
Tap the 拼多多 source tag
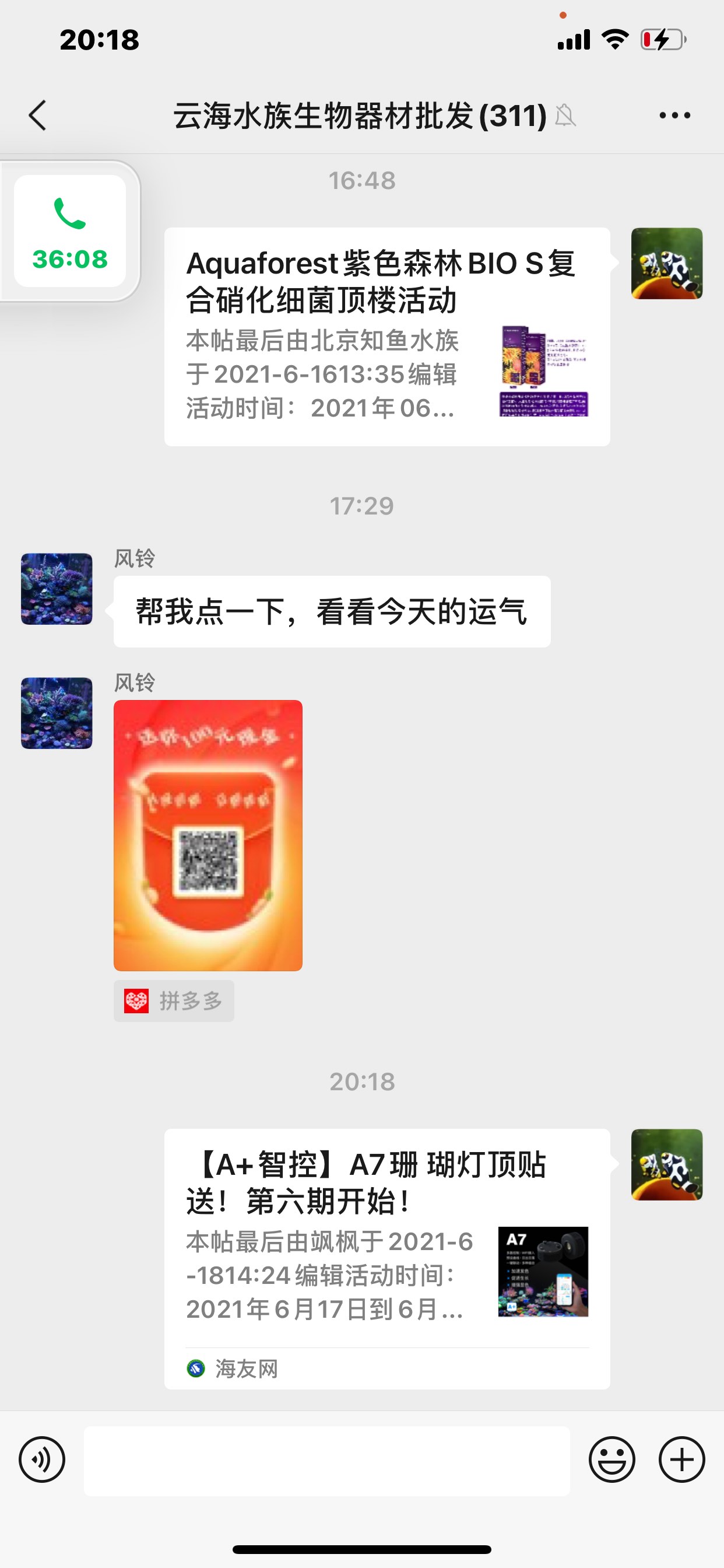click(x=174, y=1000)
